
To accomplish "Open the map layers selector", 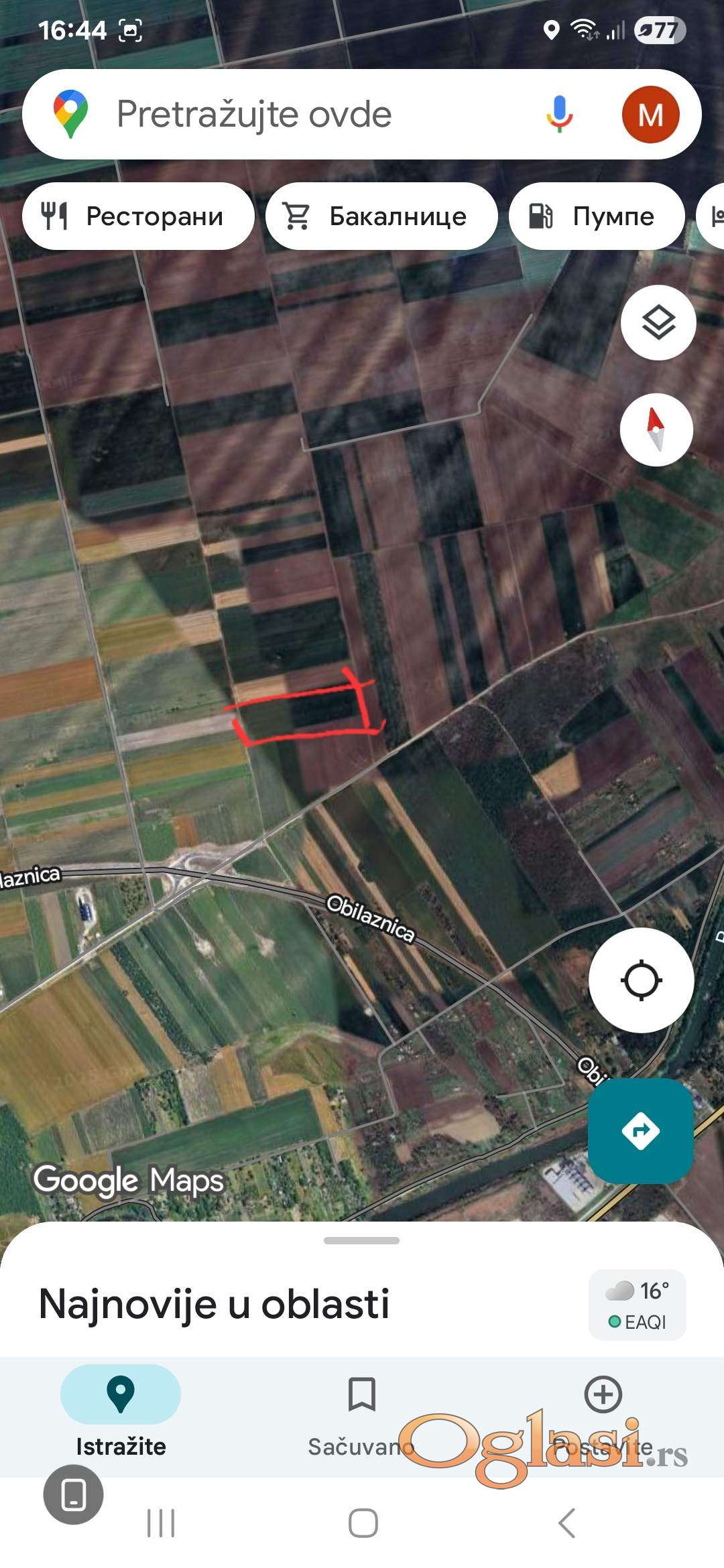I will coord(658,323).
